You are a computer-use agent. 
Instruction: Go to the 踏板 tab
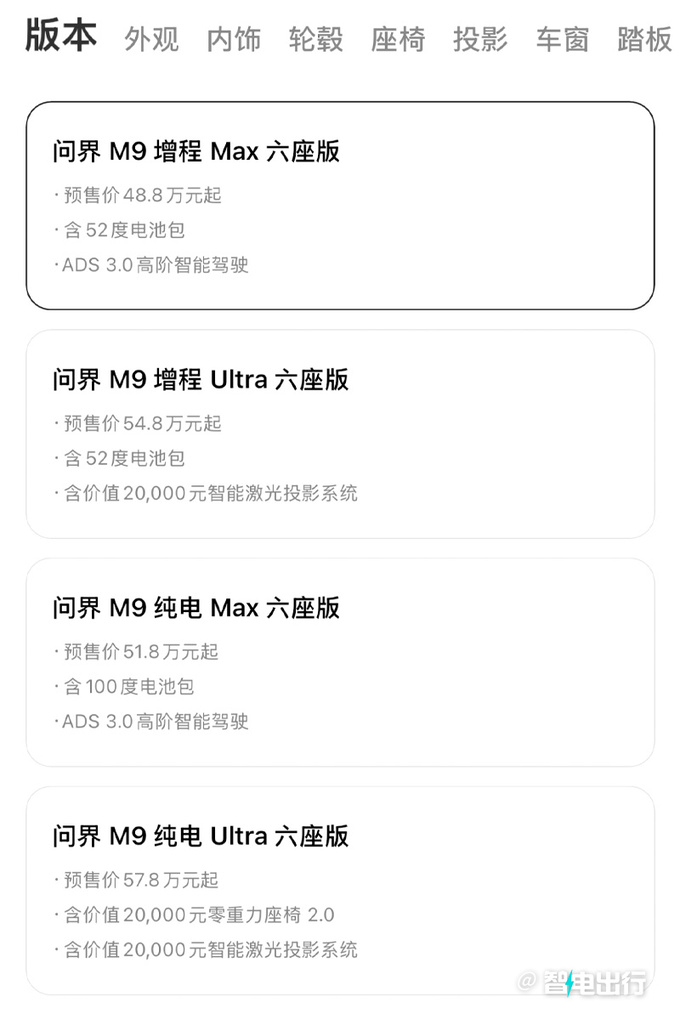click(x=644, y=39)
